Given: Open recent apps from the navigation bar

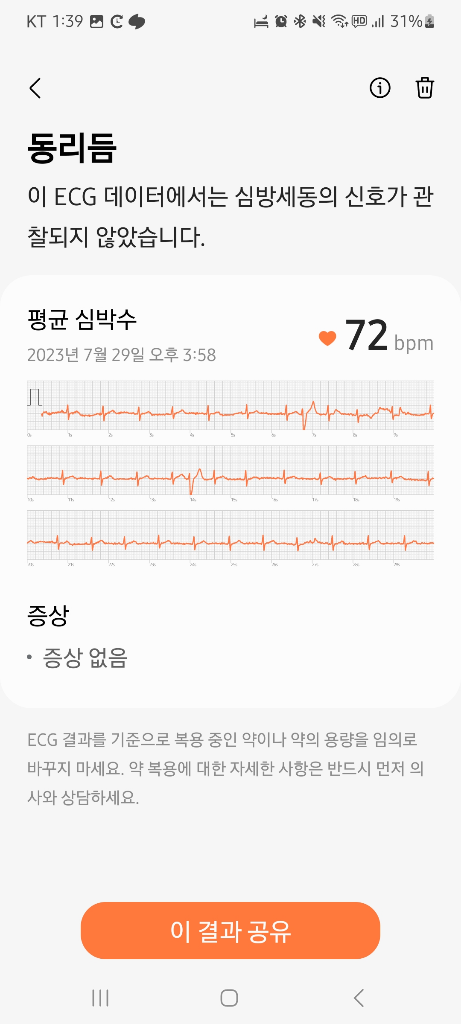Looking at the screenshot, I should [x=100, y=997].
